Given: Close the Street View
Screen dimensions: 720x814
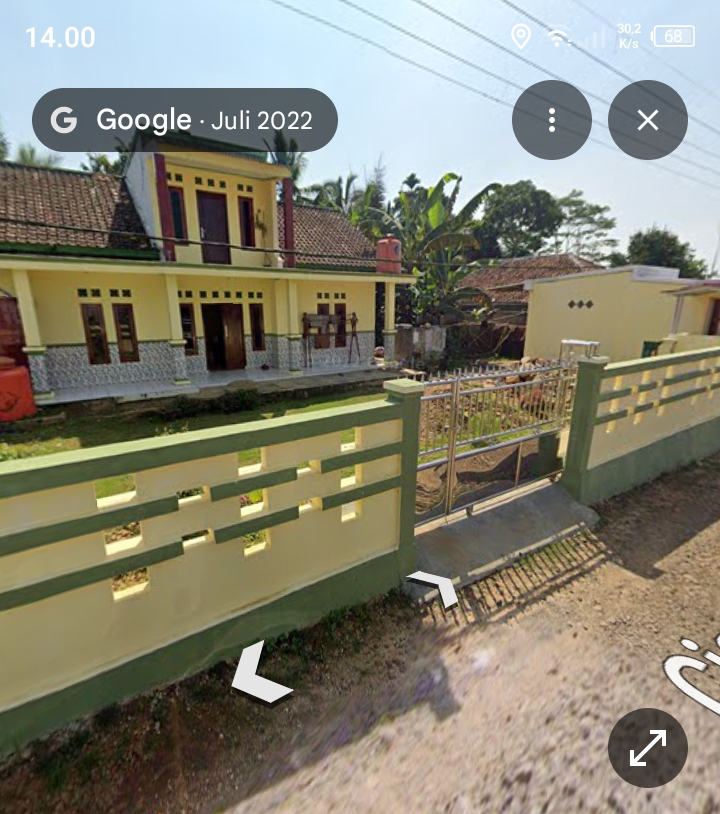Looking at the screenshot, I should pyautogui.click(x=647, y=120).
